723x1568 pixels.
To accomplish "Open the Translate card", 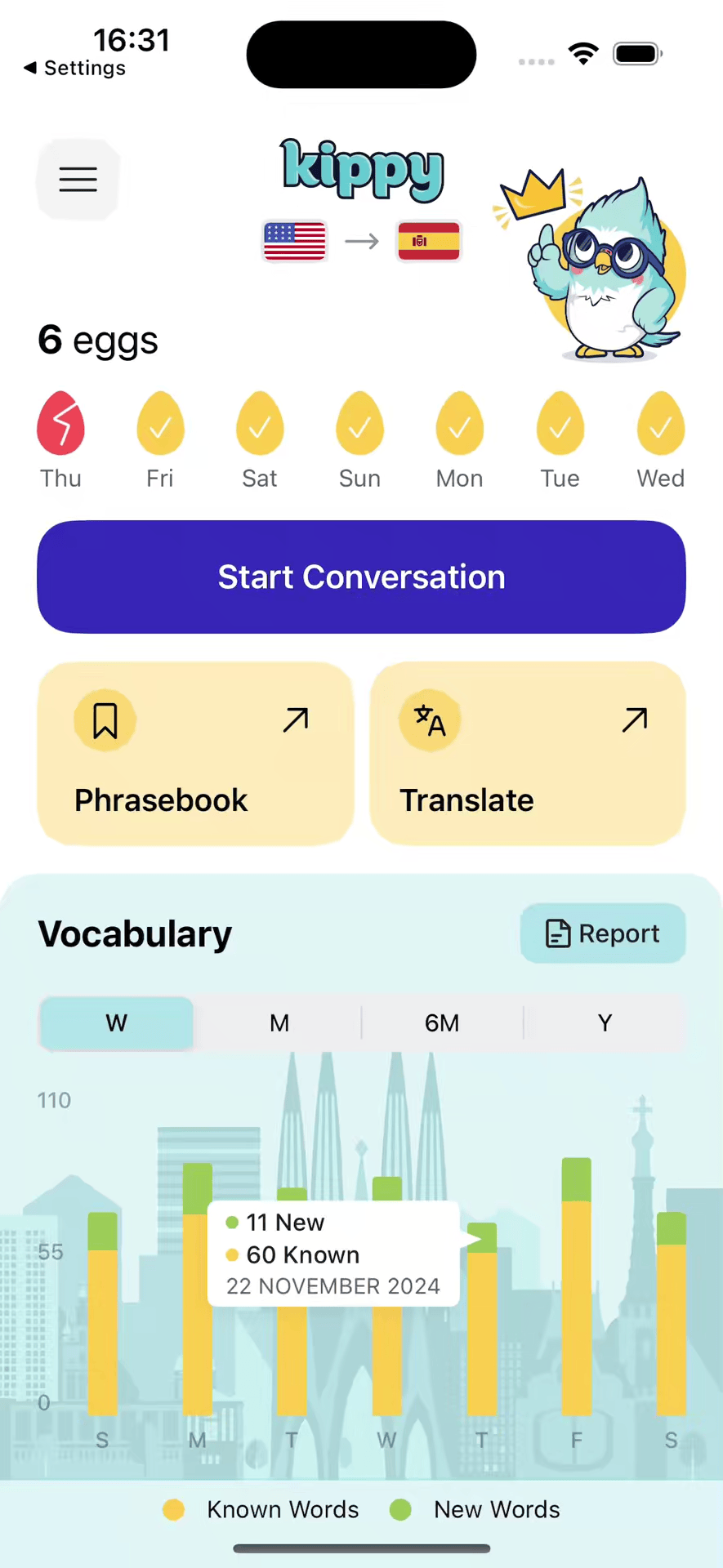I will point(527,753).
